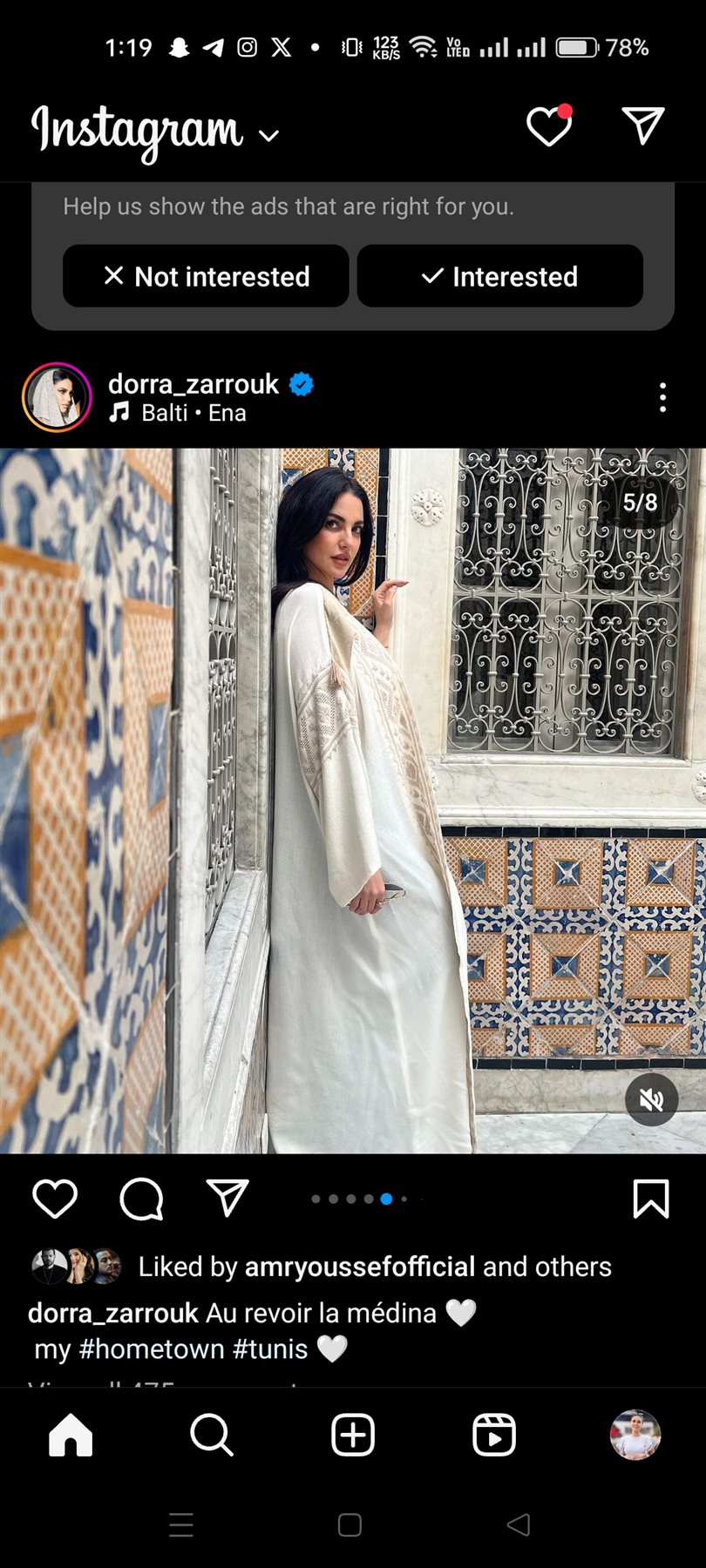
Task: Select Interested on the ad prompt
Action: coord(499,276)
